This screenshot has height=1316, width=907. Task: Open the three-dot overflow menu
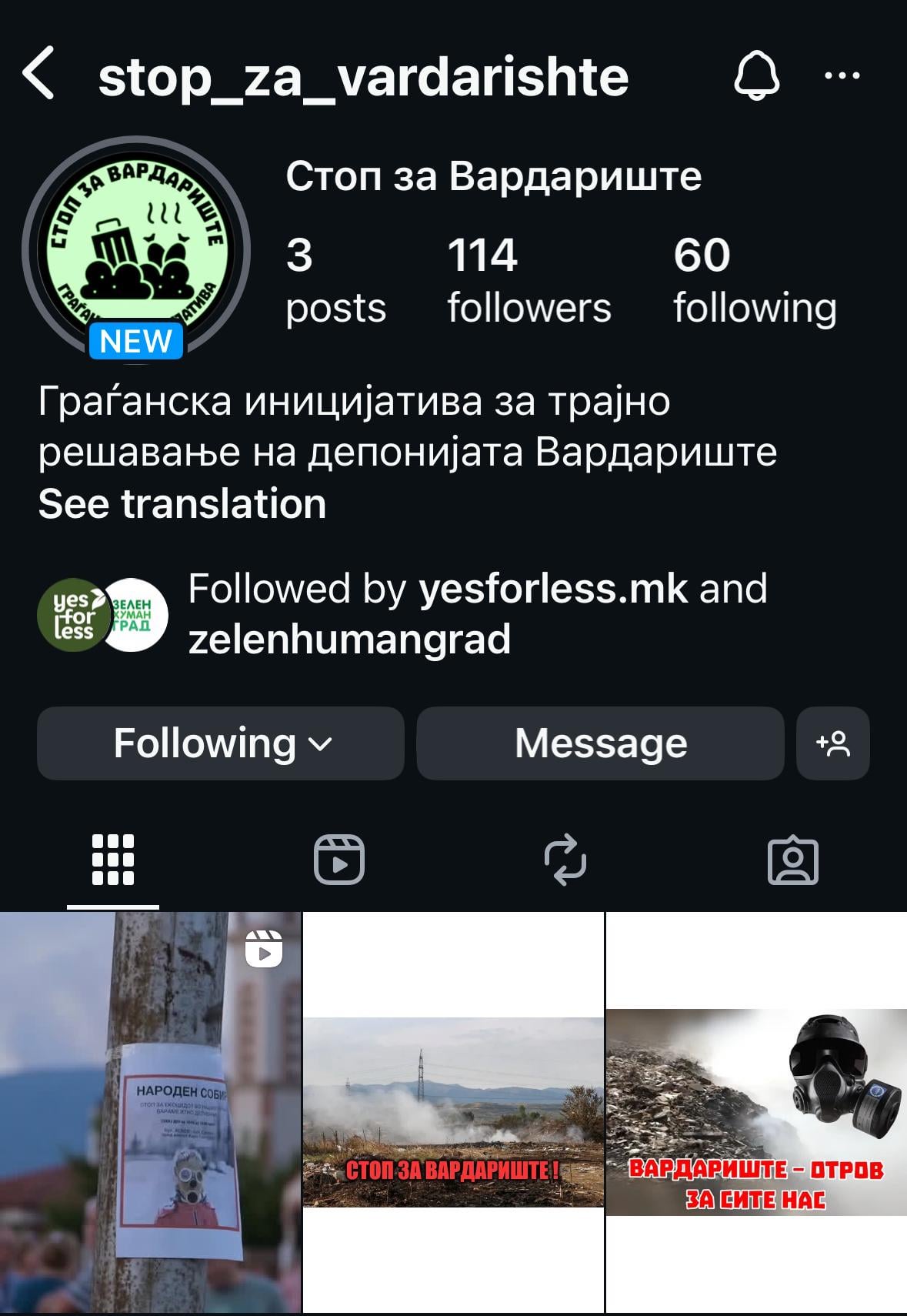coord(842,75)
